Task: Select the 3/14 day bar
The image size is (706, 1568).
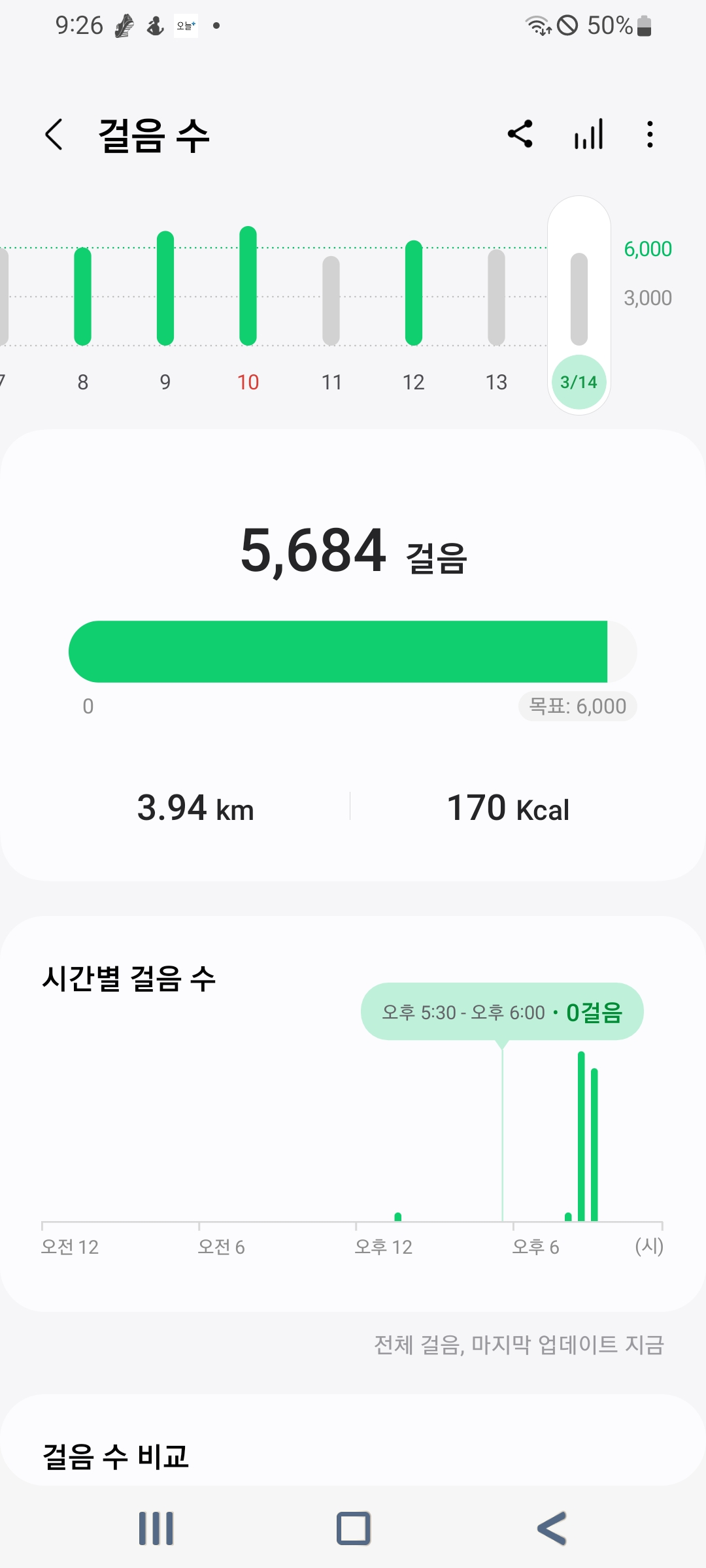Action: (579, 301)
